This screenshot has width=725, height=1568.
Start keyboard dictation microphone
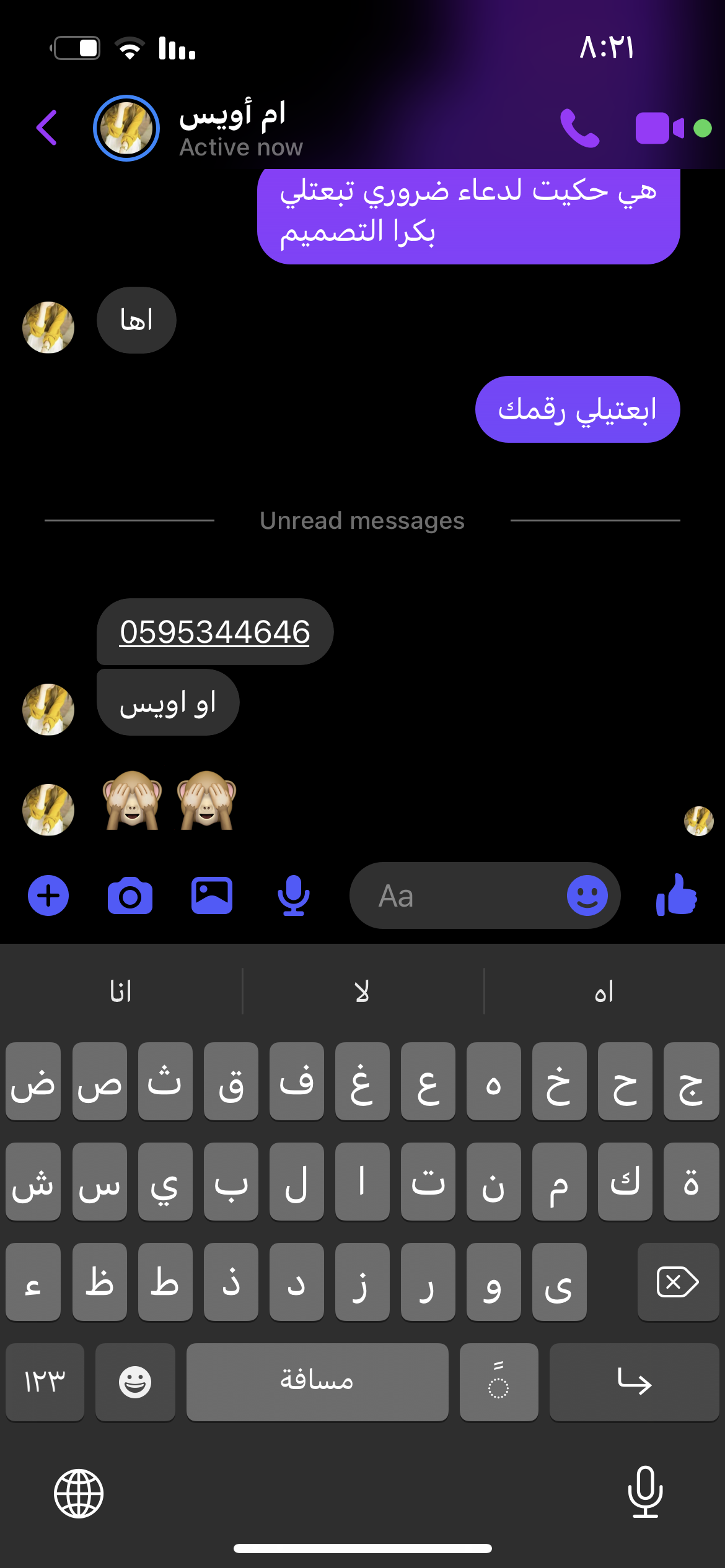point(645,1492)
